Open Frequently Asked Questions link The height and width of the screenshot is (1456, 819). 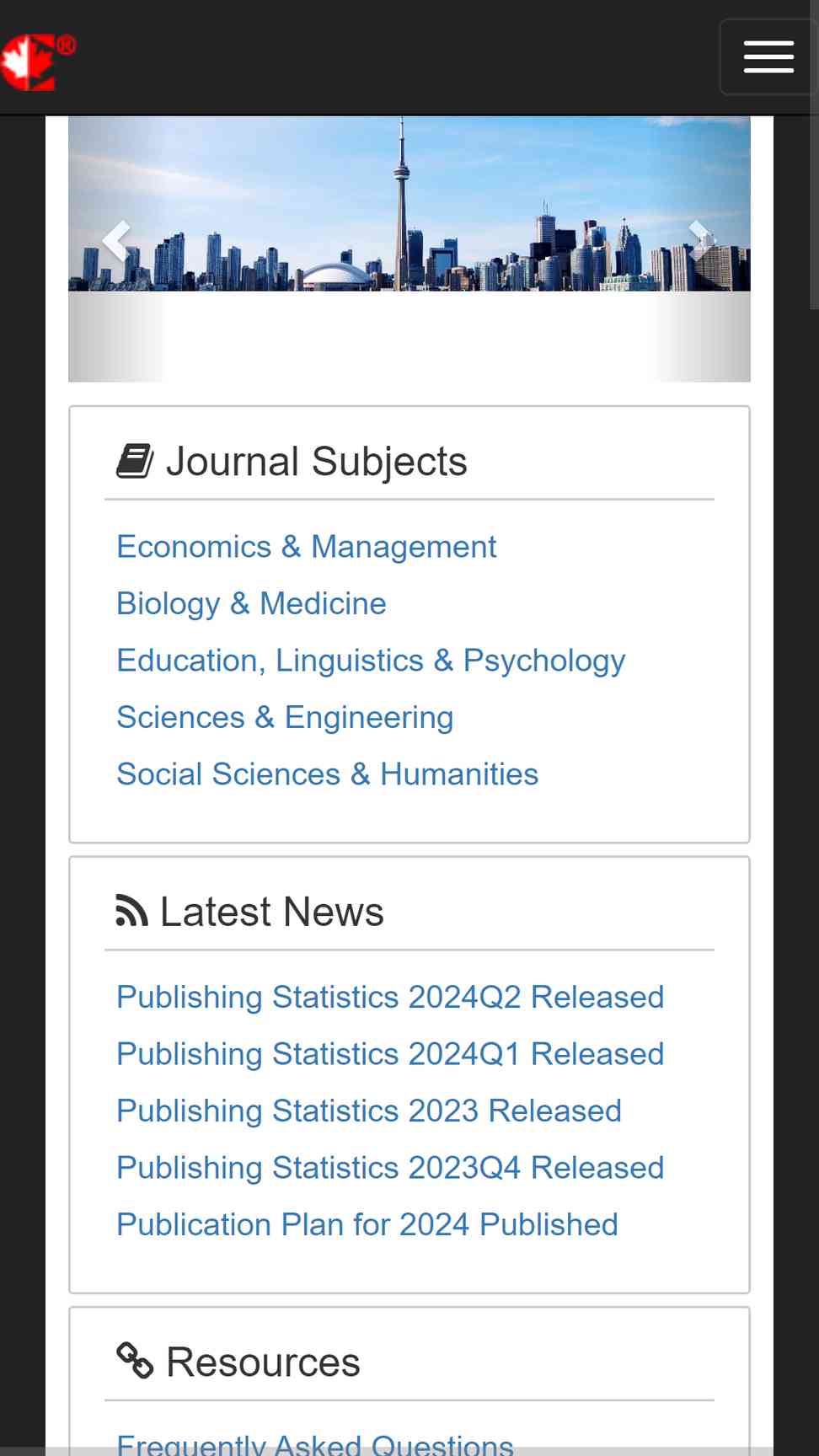point(315,1444)
